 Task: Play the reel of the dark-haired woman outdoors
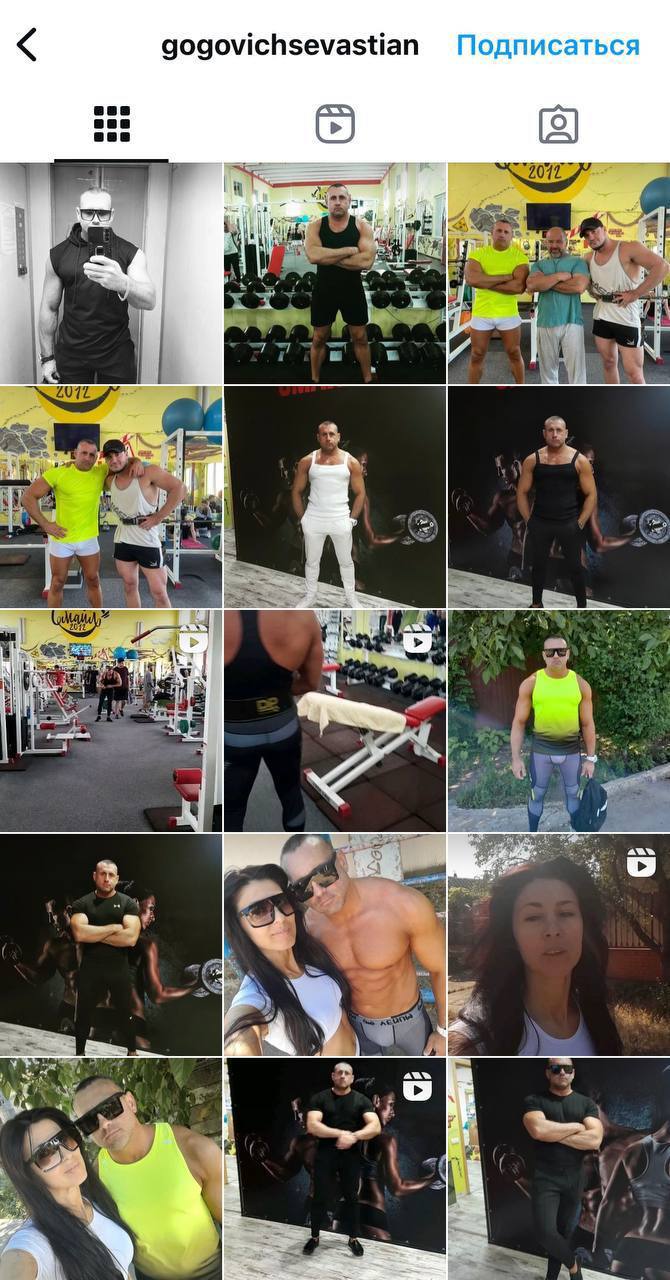(x=559, y=945)
